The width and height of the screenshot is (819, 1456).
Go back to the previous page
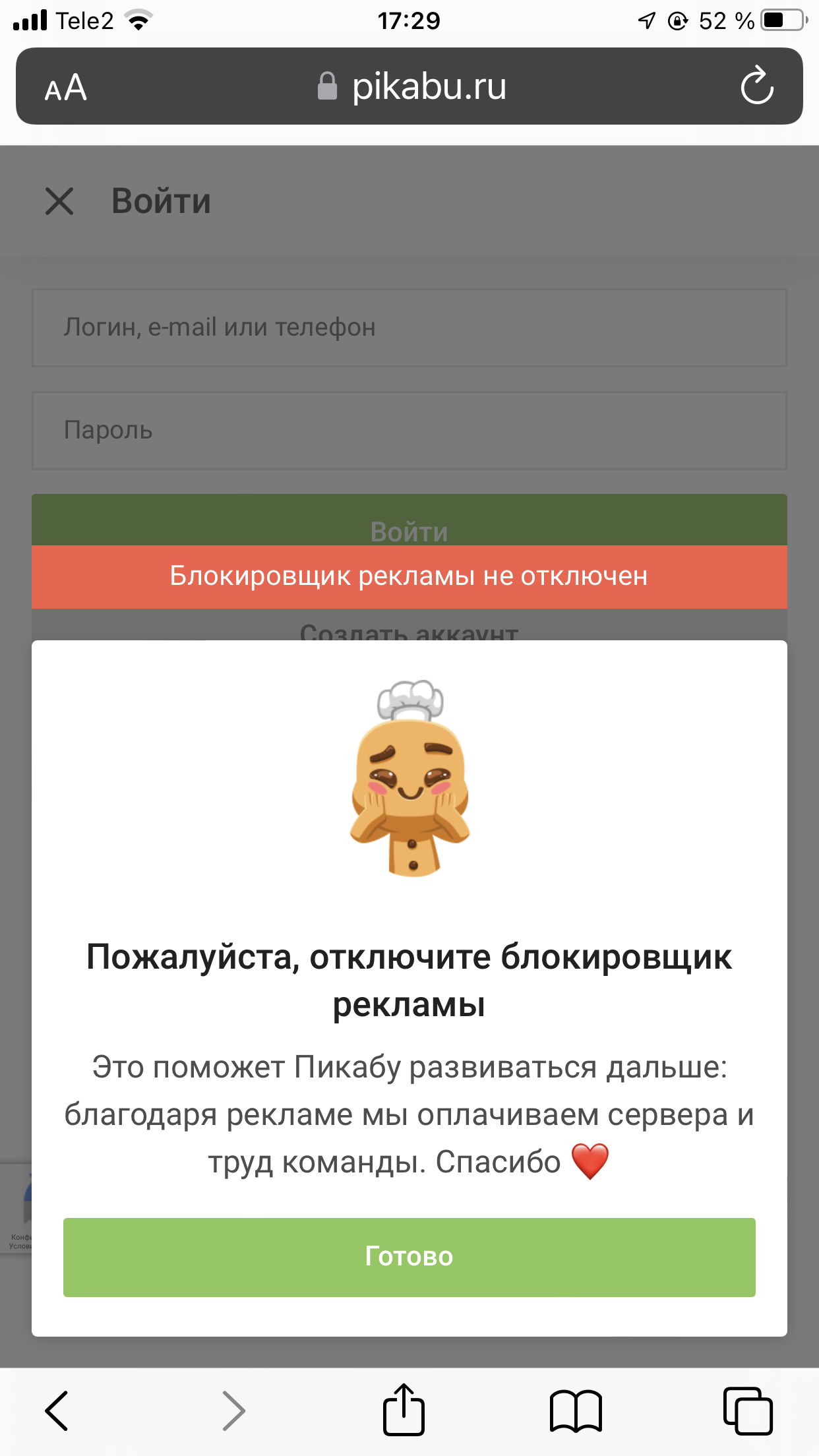(x=57, y=1410)
